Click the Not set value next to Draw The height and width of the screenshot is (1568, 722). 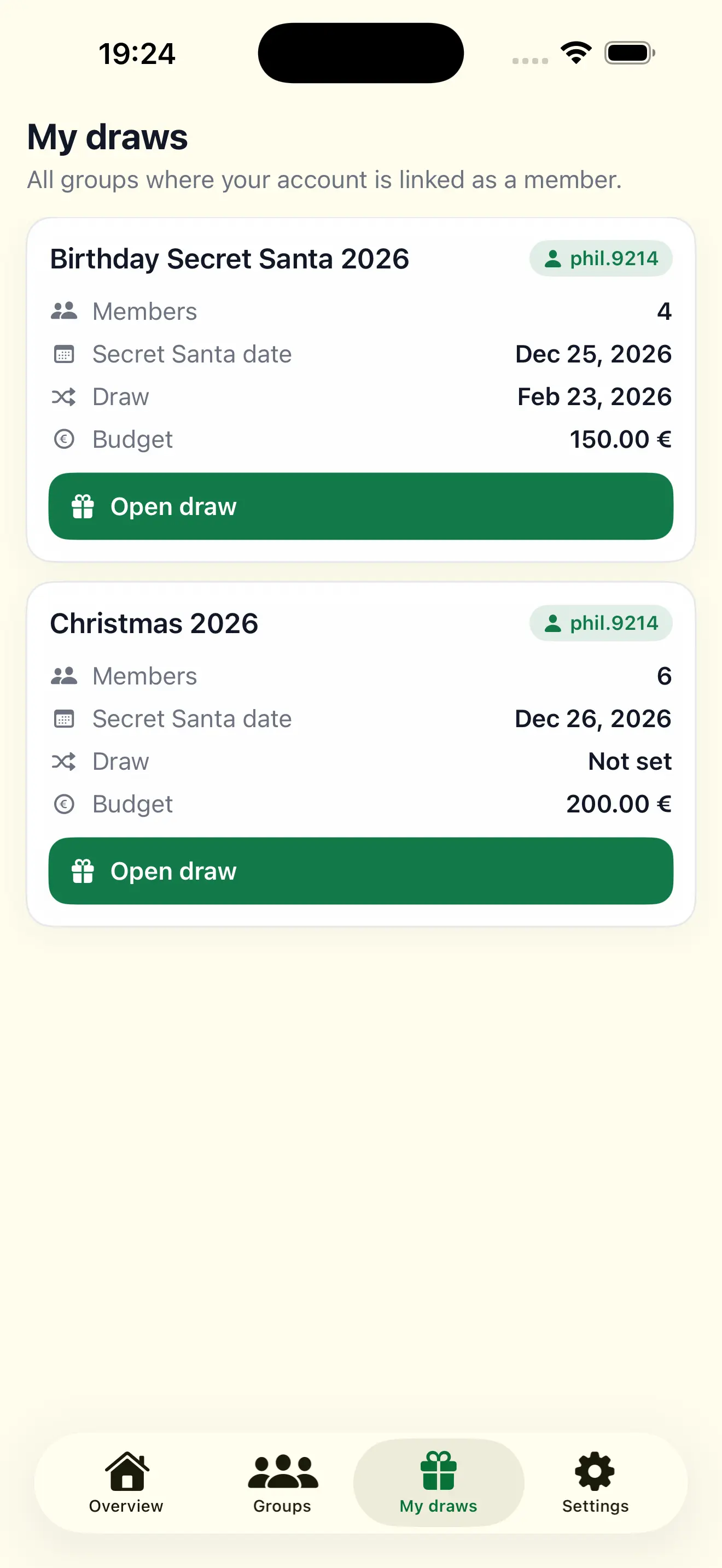click(630, 761)
